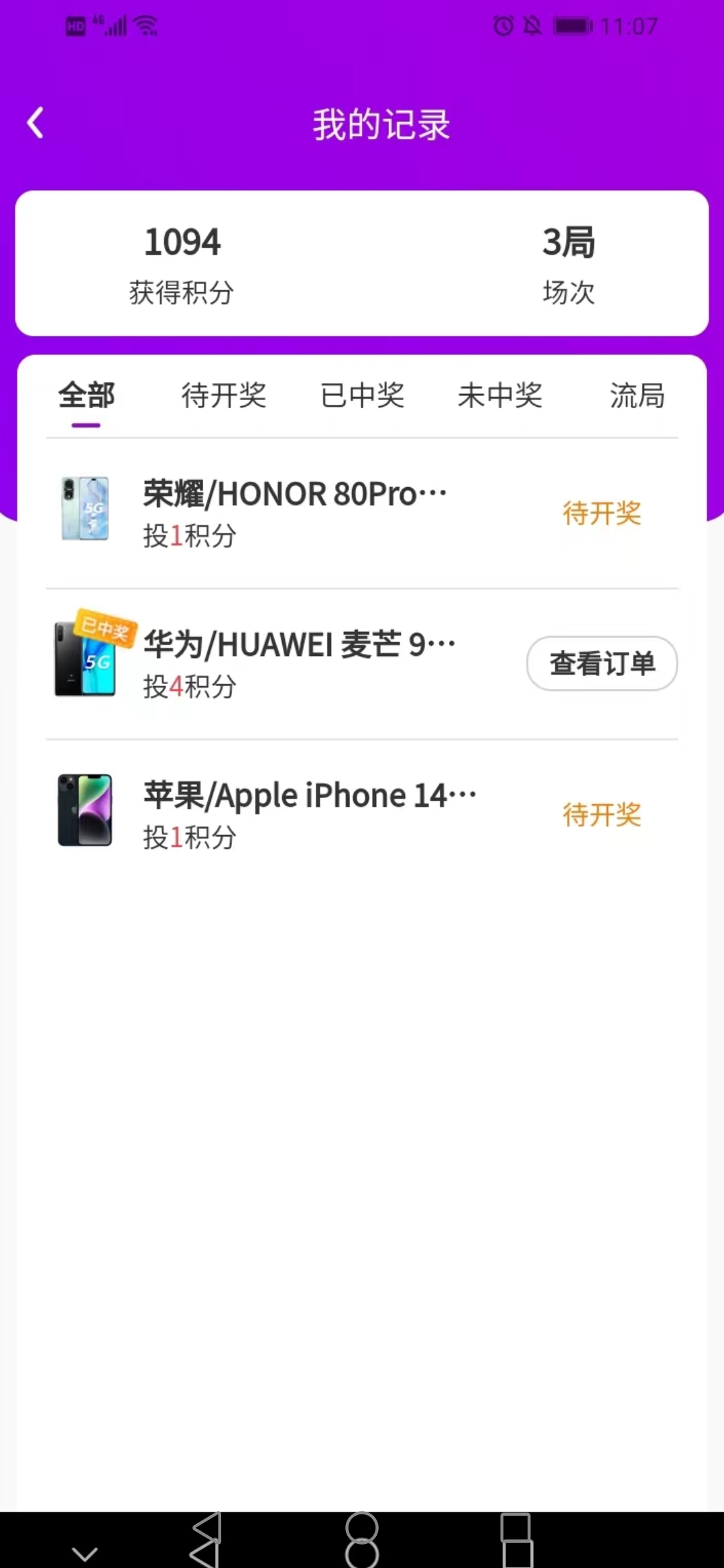
Task: Tap the 查看订单 order button
Action: point(601,663)
